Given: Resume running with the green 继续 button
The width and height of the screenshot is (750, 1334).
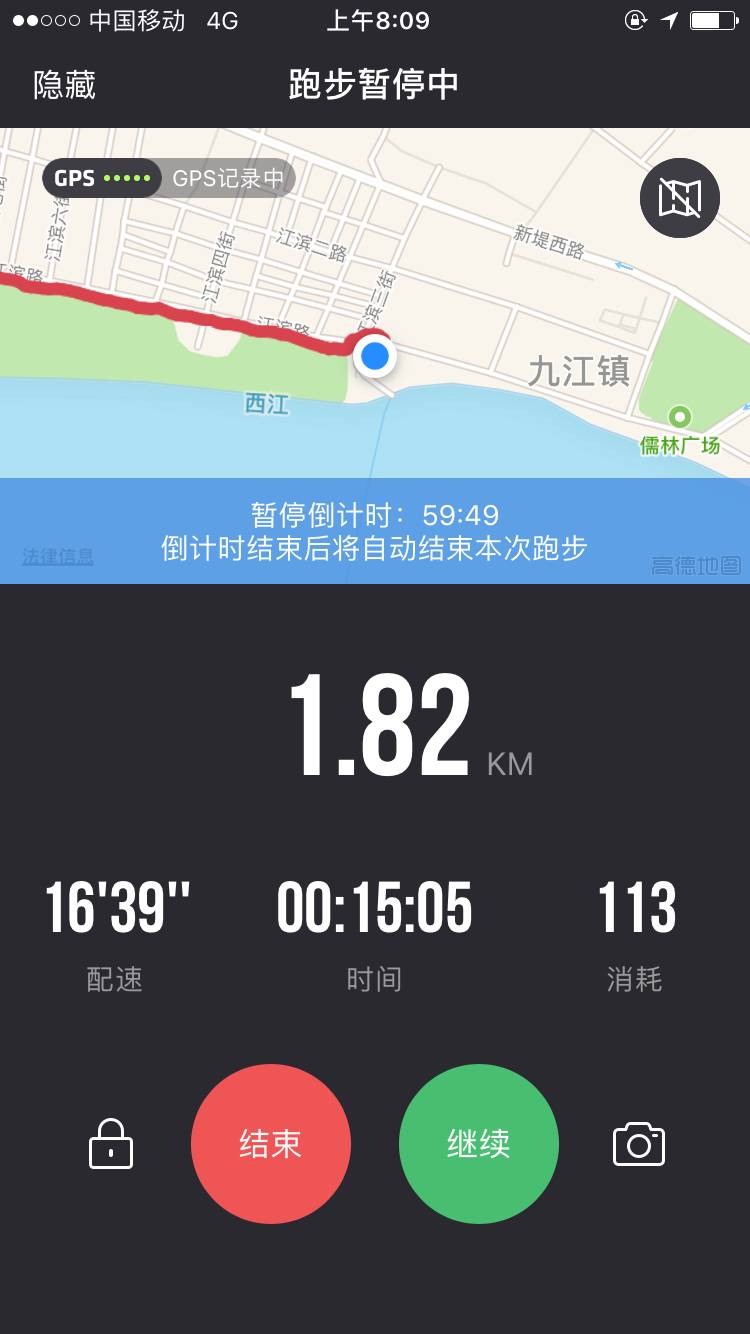Looking at the screenshot, I should [479, 1144].
